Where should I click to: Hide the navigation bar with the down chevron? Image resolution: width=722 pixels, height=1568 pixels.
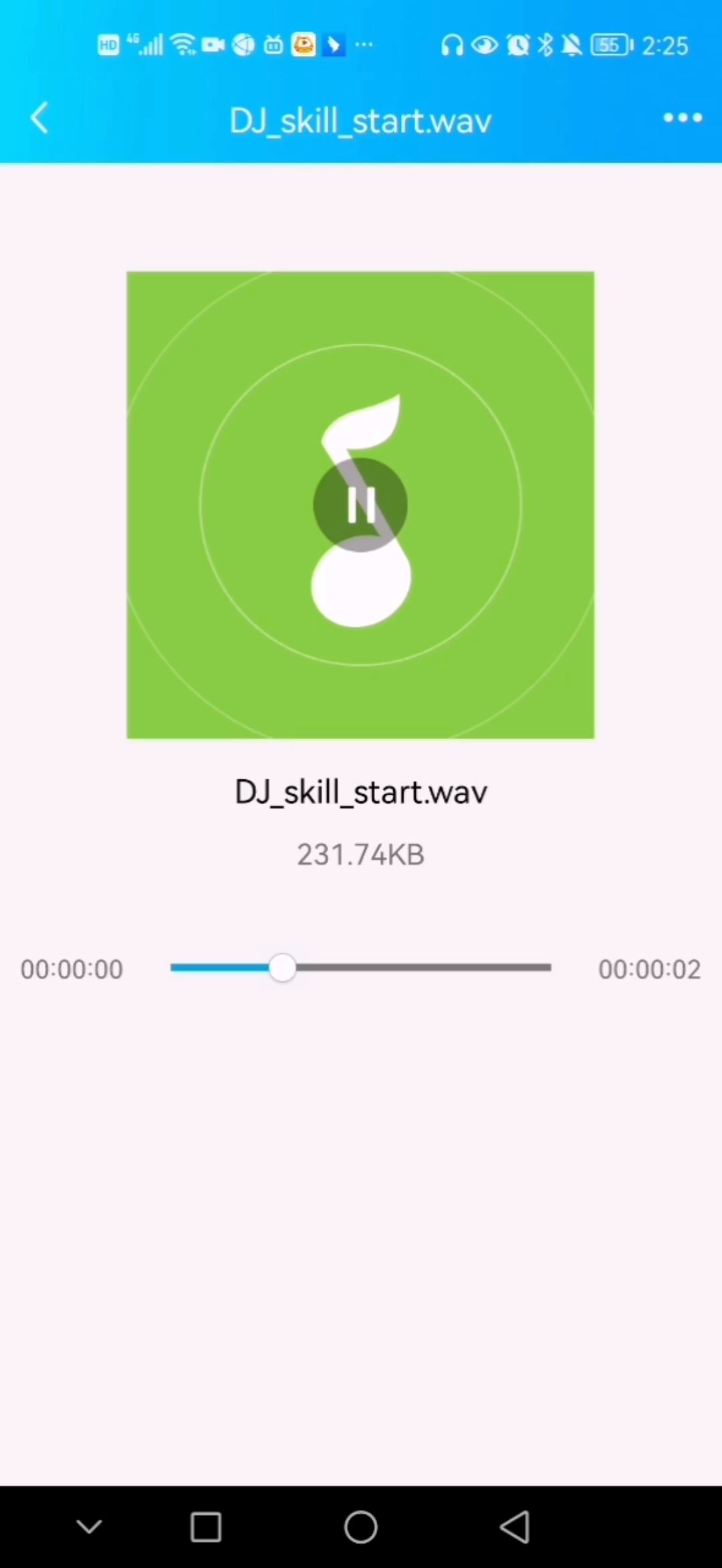click(x=89, y=1527)
